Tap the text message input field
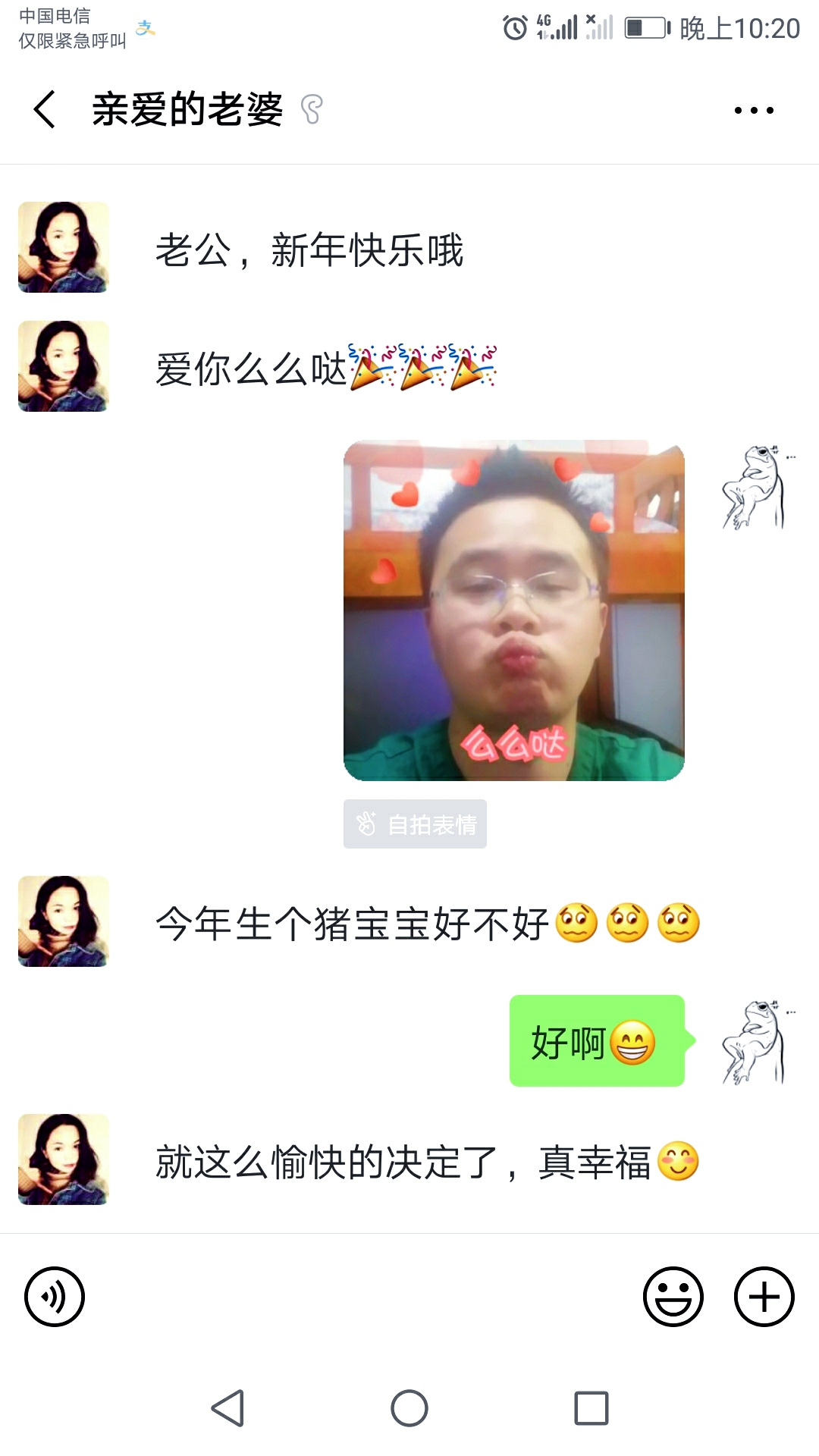This screenshot has width=819, height=1456. tap(364, 1297)
